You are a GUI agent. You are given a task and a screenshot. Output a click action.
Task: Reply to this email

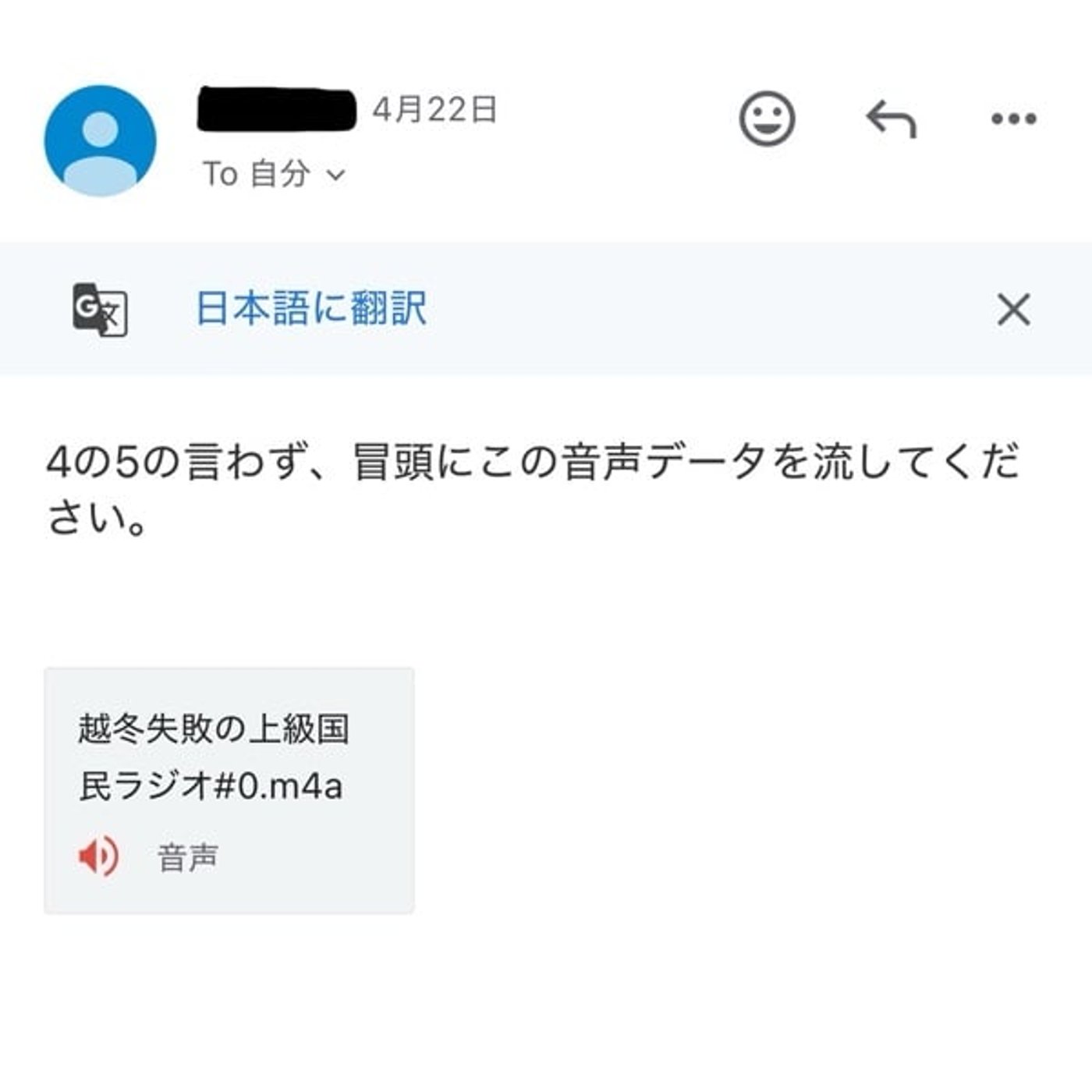(x=891, y=120)
